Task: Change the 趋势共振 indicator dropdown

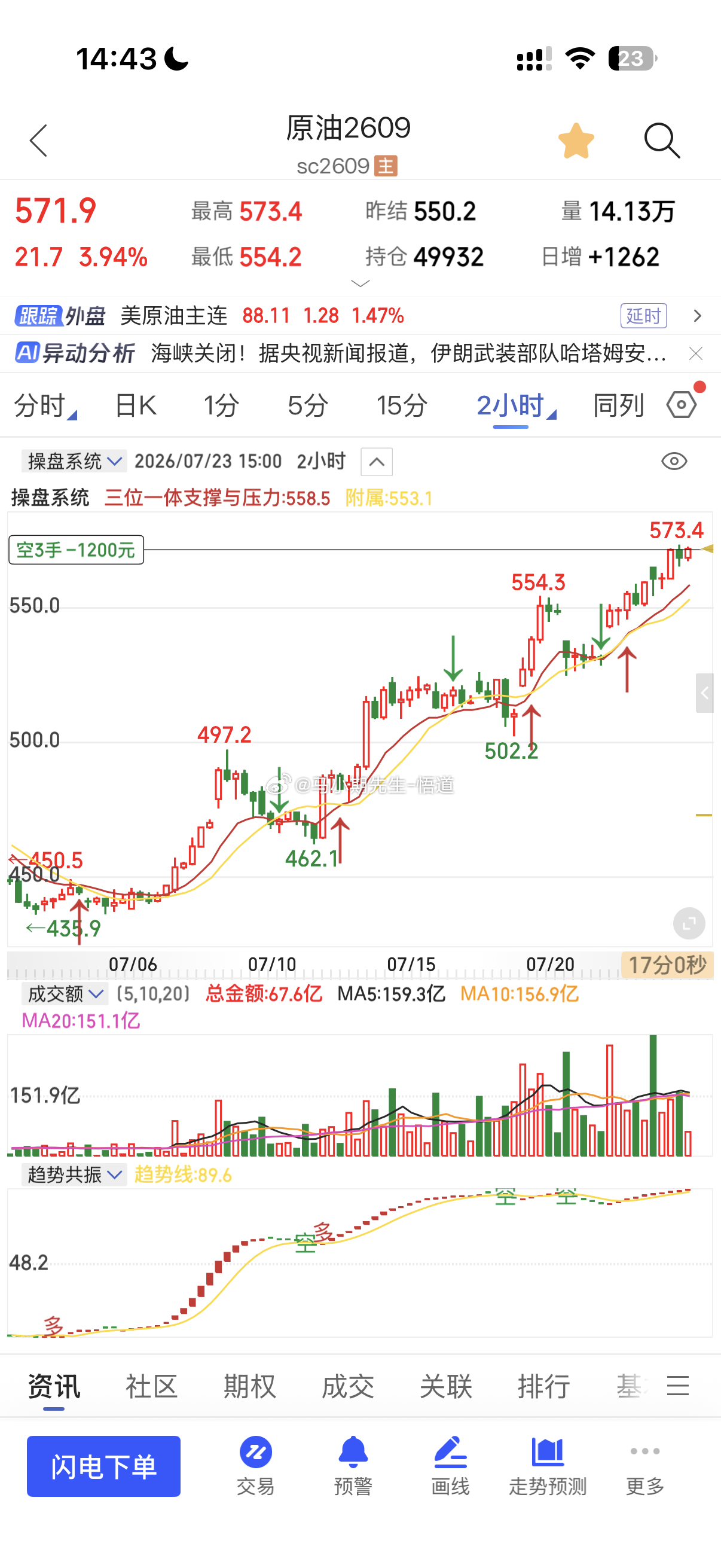Action: click(x=74, y=1174)
